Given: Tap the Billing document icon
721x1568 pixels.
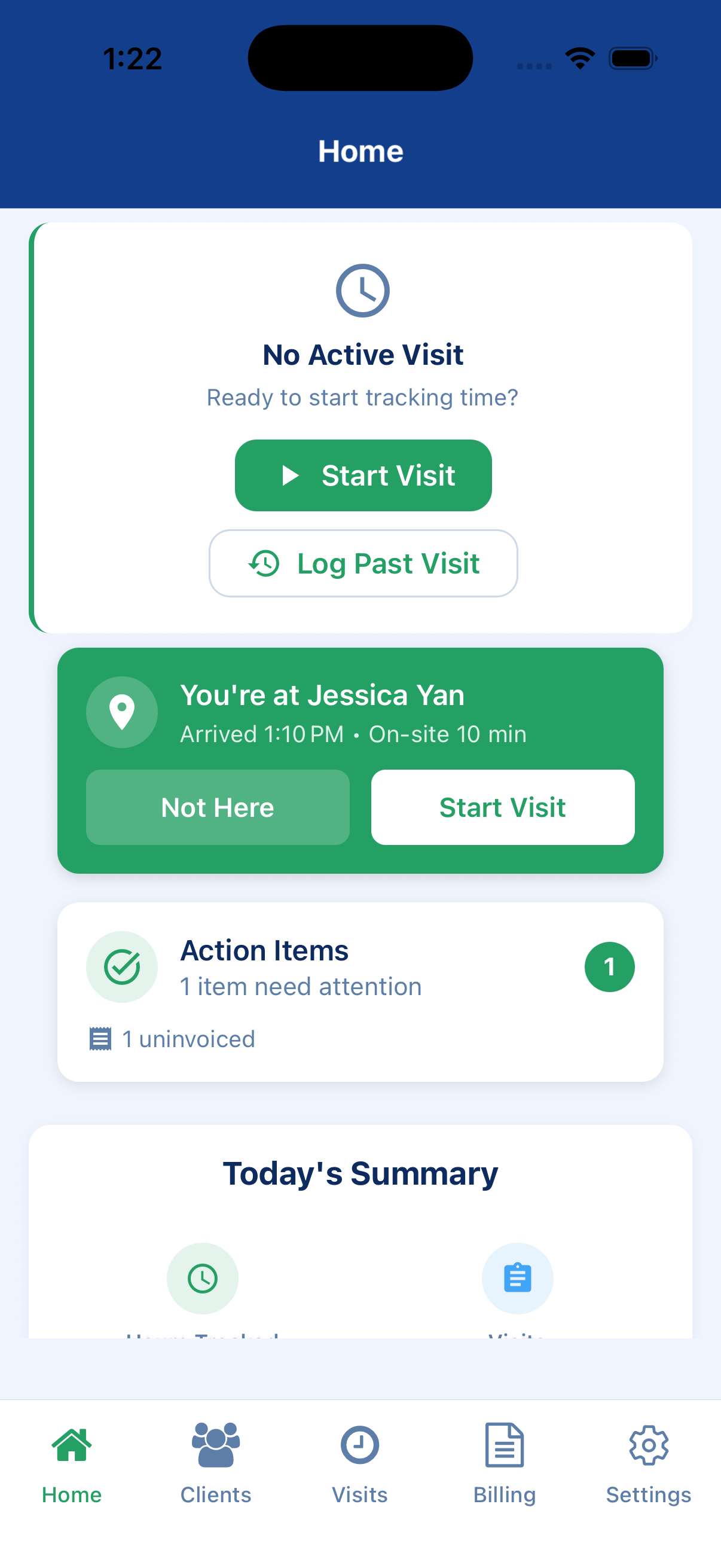Looking at the screenshot, I should (505, 1445).
